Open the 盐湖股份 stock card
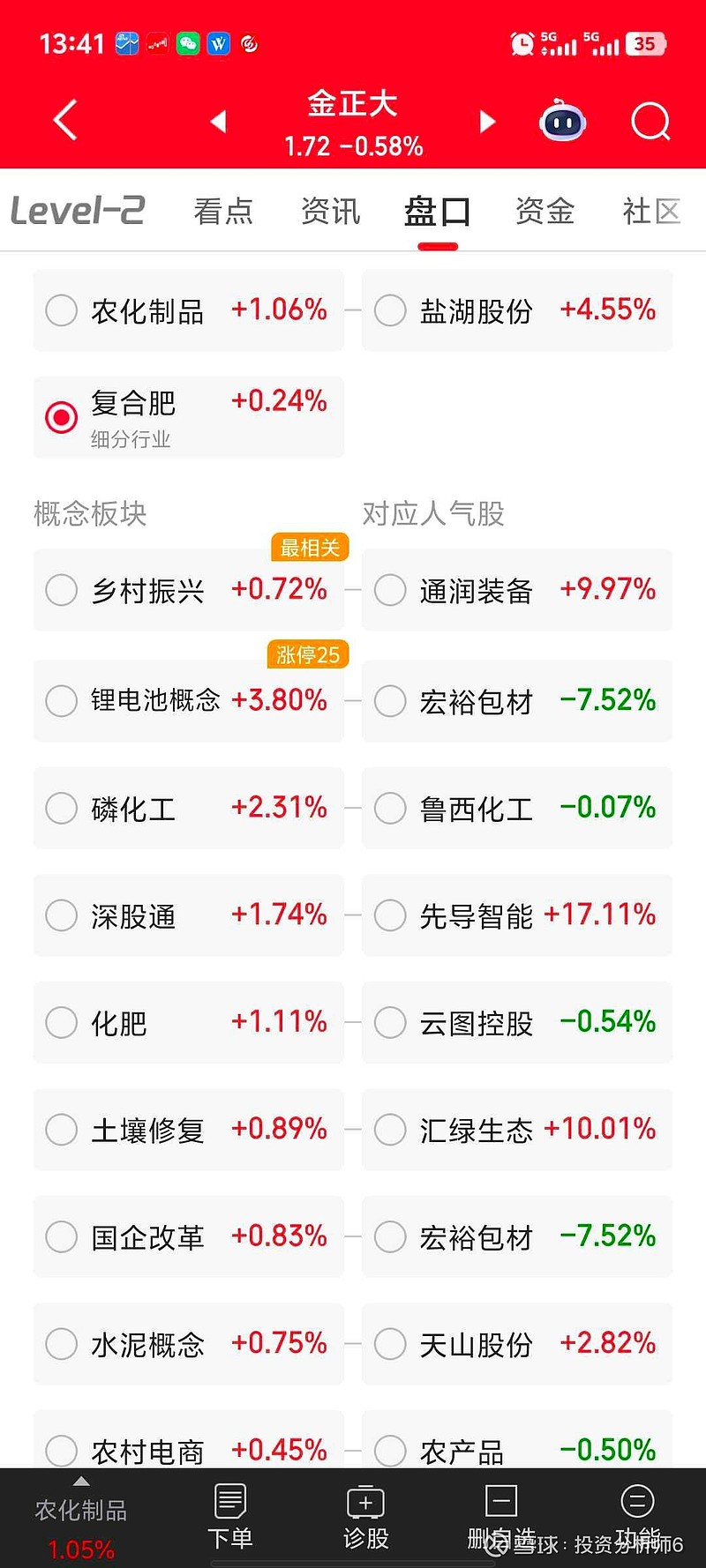This screenshot has width=706, height=1568. point(517,310)
